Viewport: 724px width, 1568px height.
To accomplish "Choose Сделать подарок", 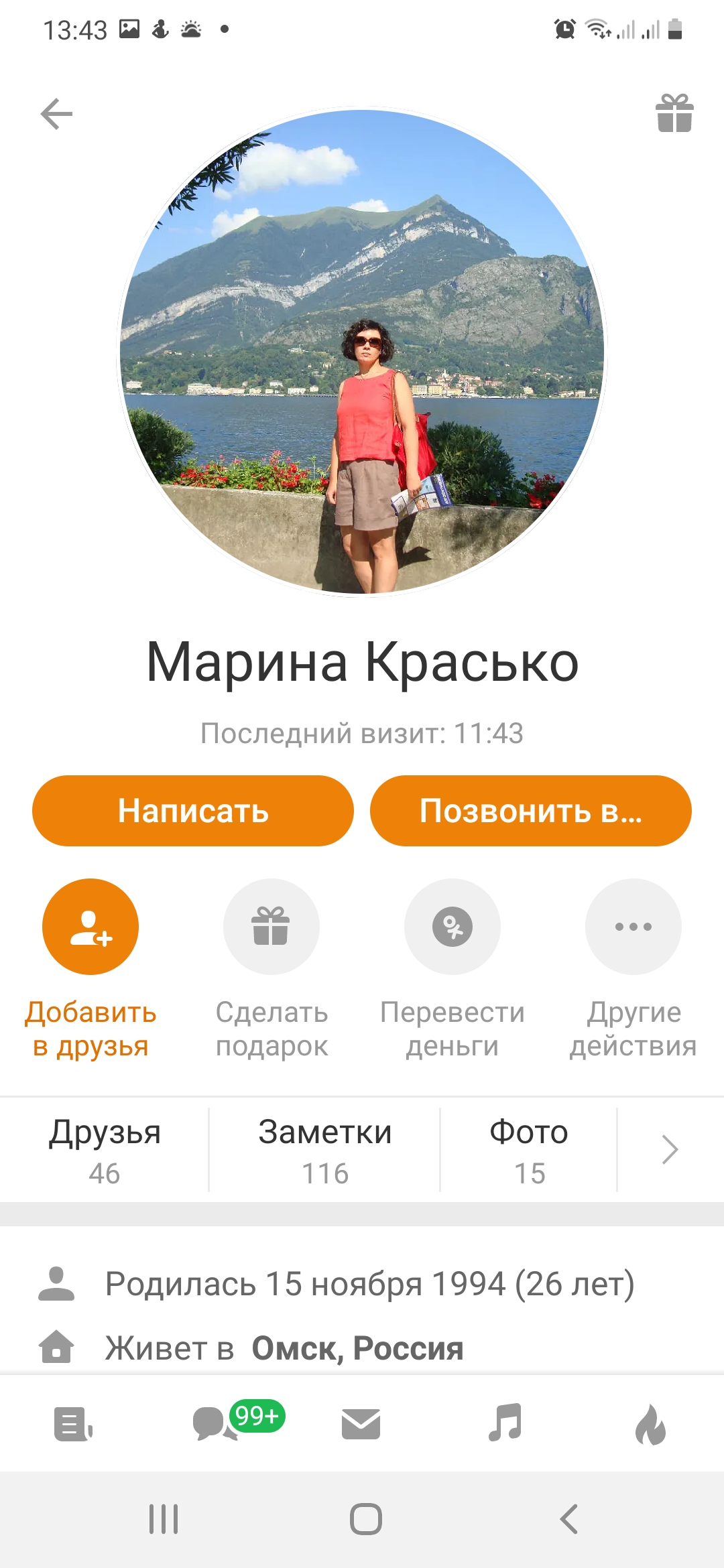I will (271, 927).
